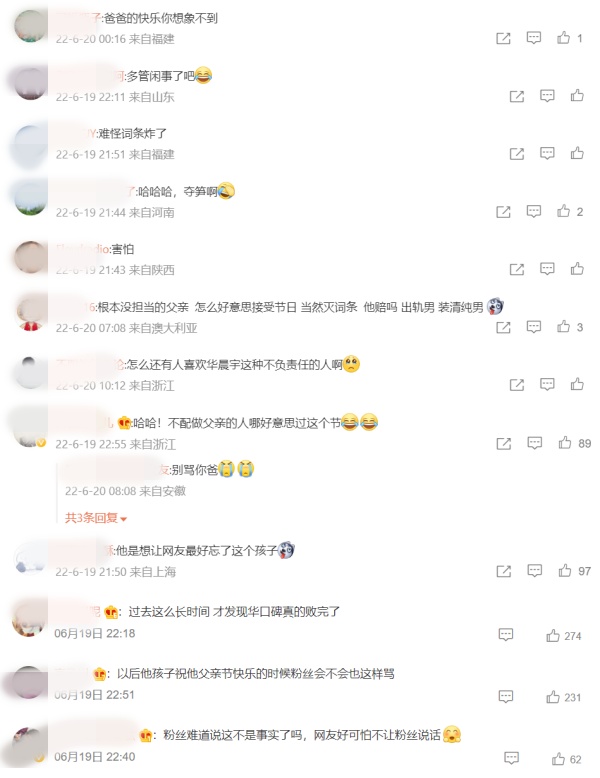Like the comment 以后他孩子祝他父亲节快乐

[x=553, y=697]
